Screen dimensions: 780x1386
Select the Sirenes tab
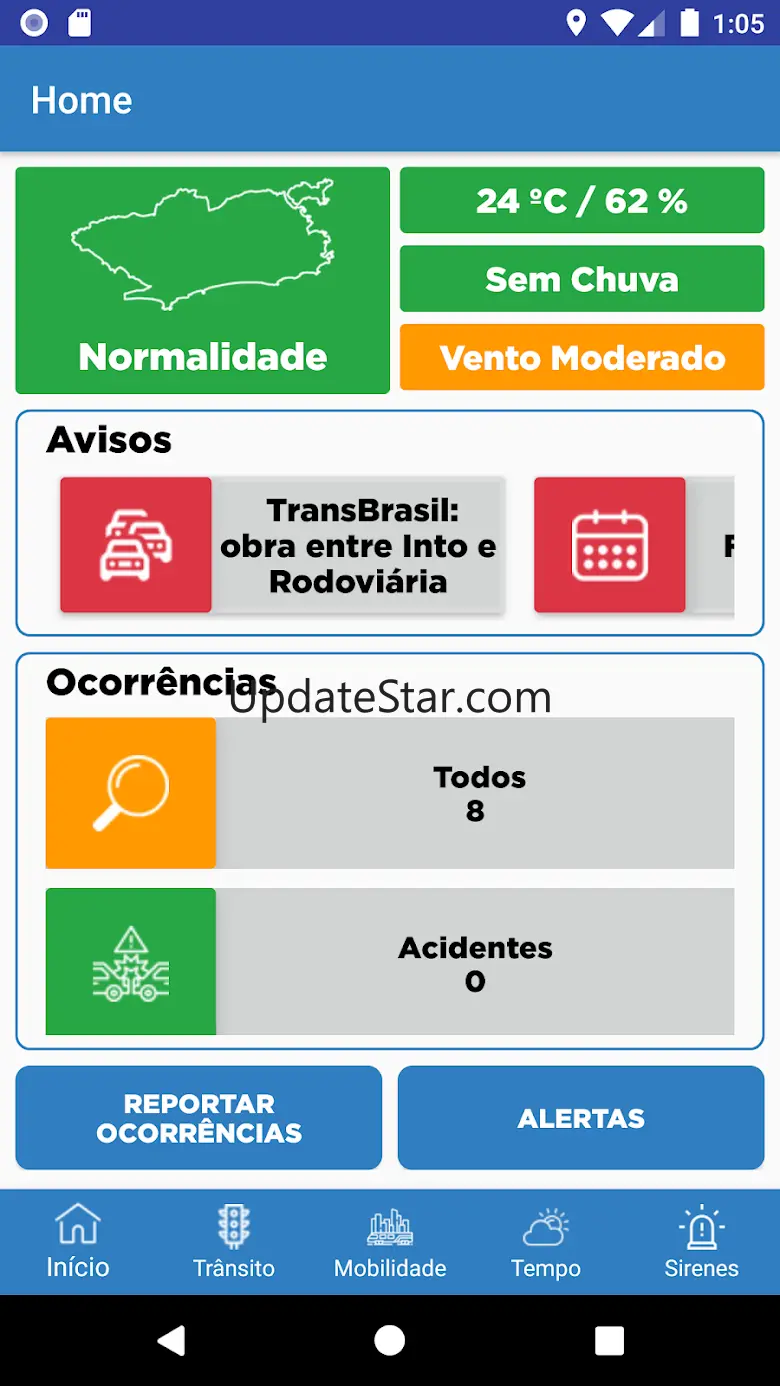tap(702, 1242)
